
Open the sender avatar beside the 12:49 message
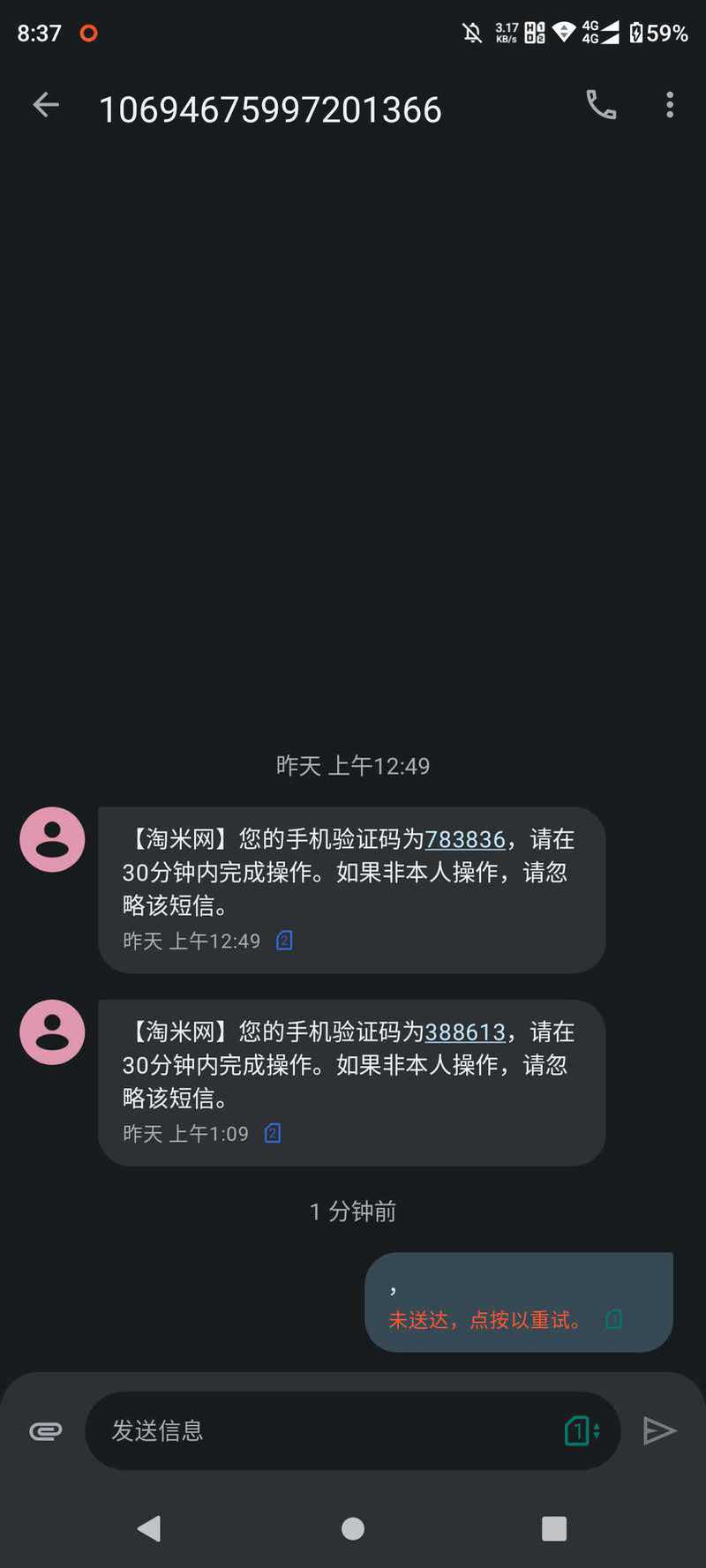click(x=52, y=839)
